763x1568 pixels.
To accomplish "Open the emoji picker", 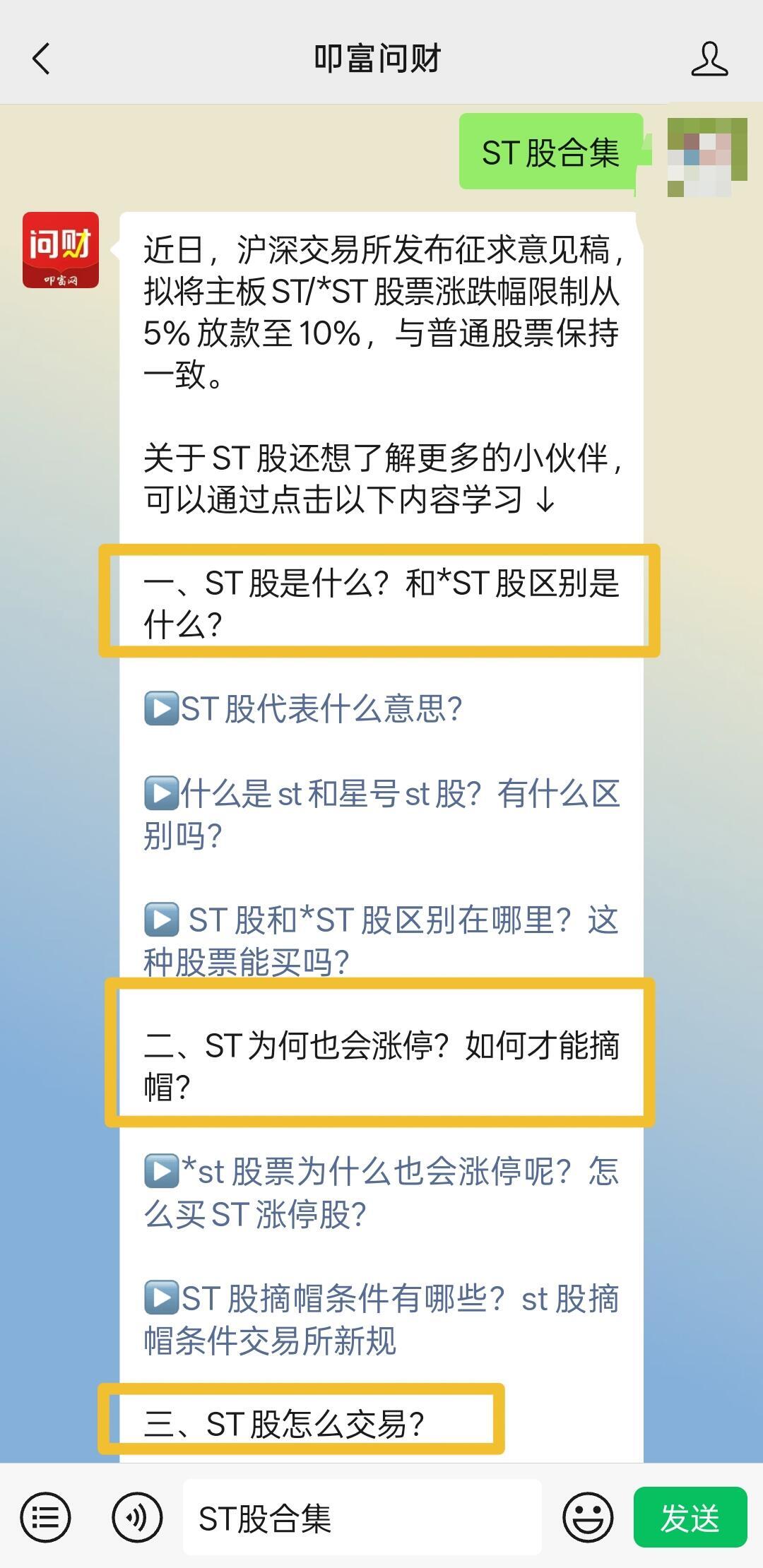I will (x=587, y=1517).
